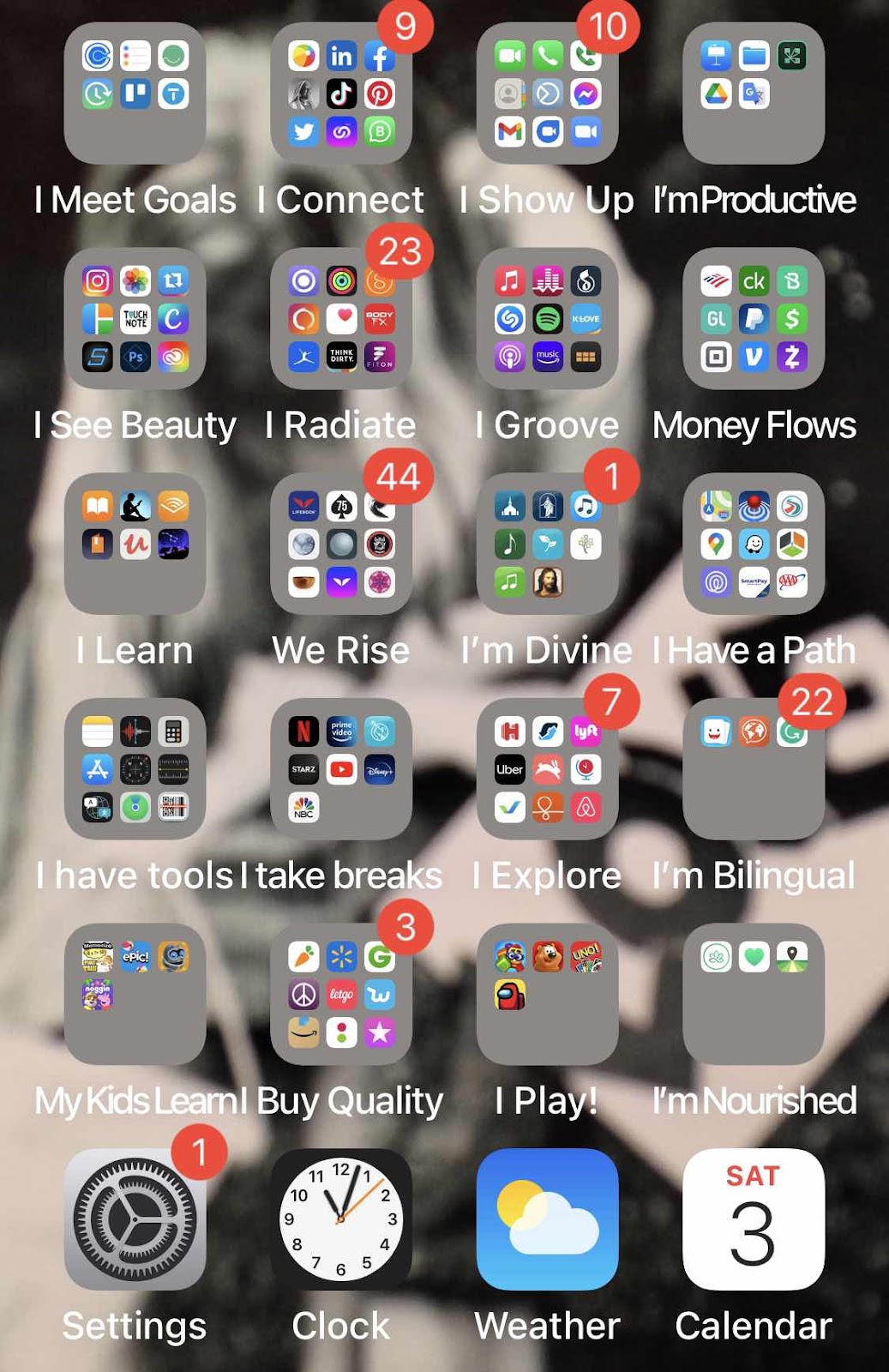Open the I Have a Path folder
The image size is (889, 1372).
click(754, 544)
